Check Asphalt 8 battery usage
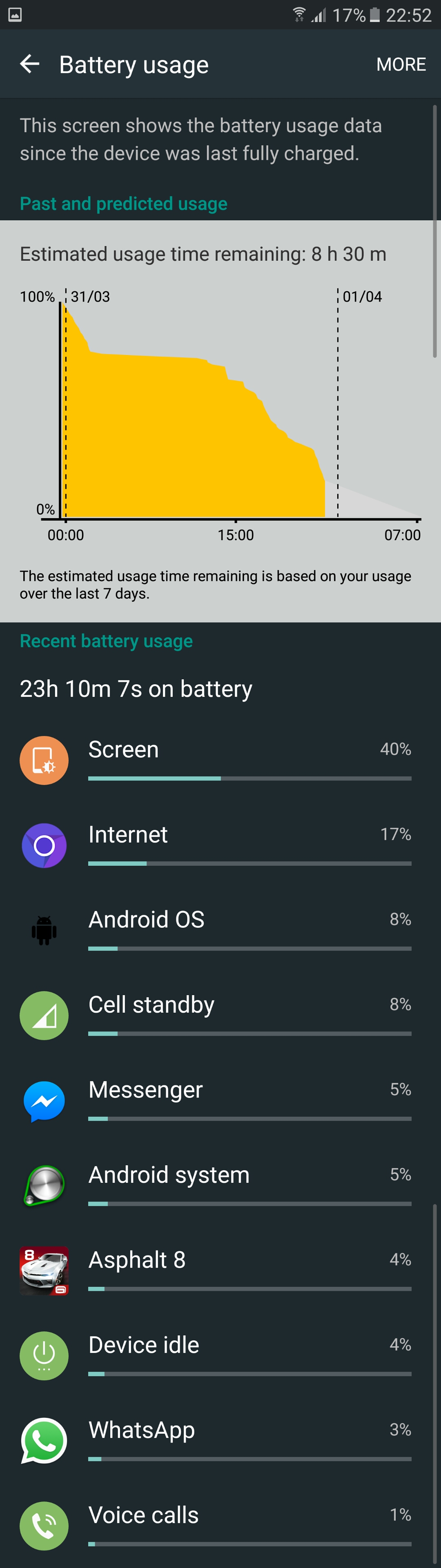Viewport: 441px width, 1568px height. 220,1270
